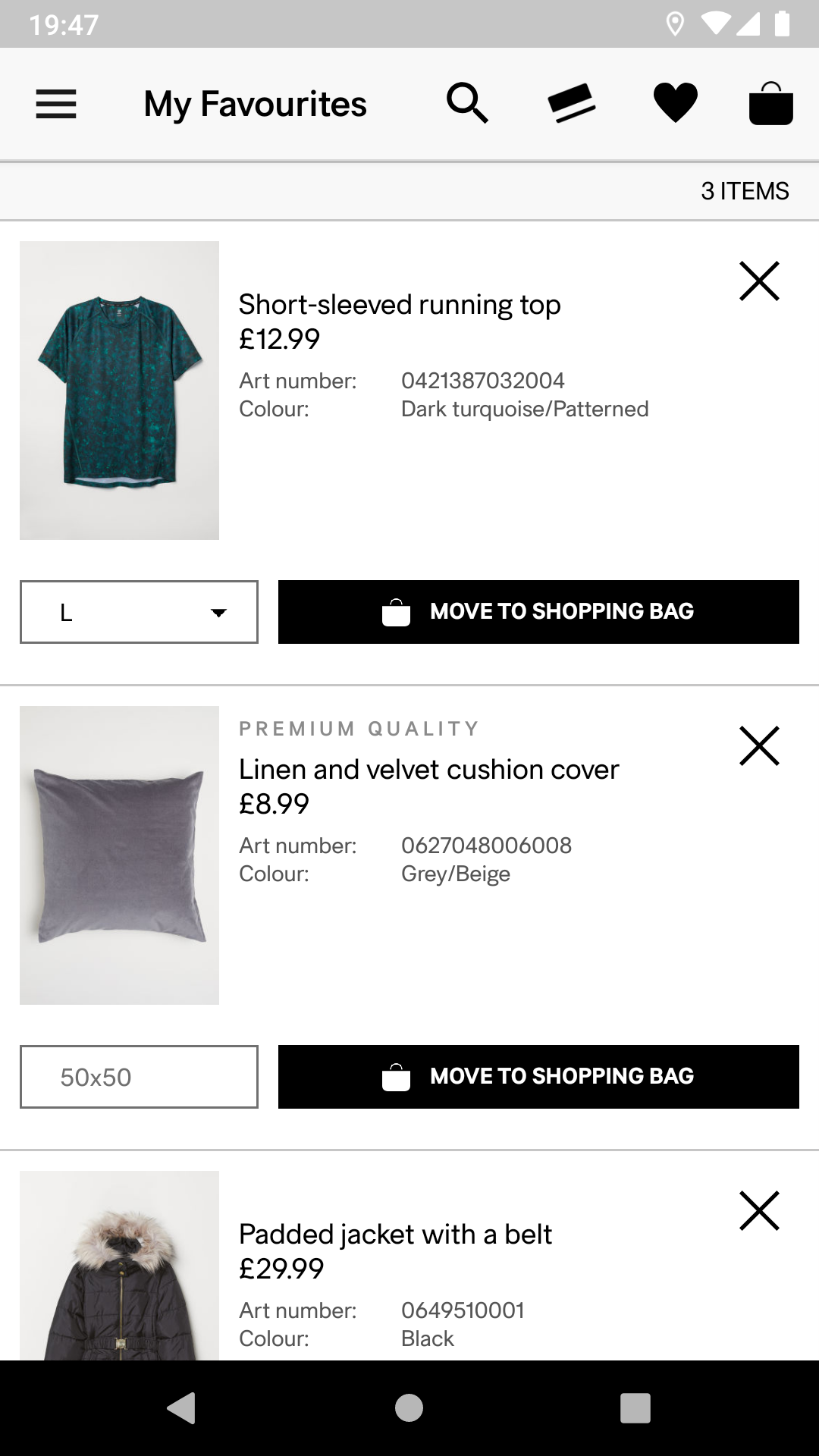Open the search icon
Image resolution: width=819 pixels, height=1456 pixels.
[468, 103]
